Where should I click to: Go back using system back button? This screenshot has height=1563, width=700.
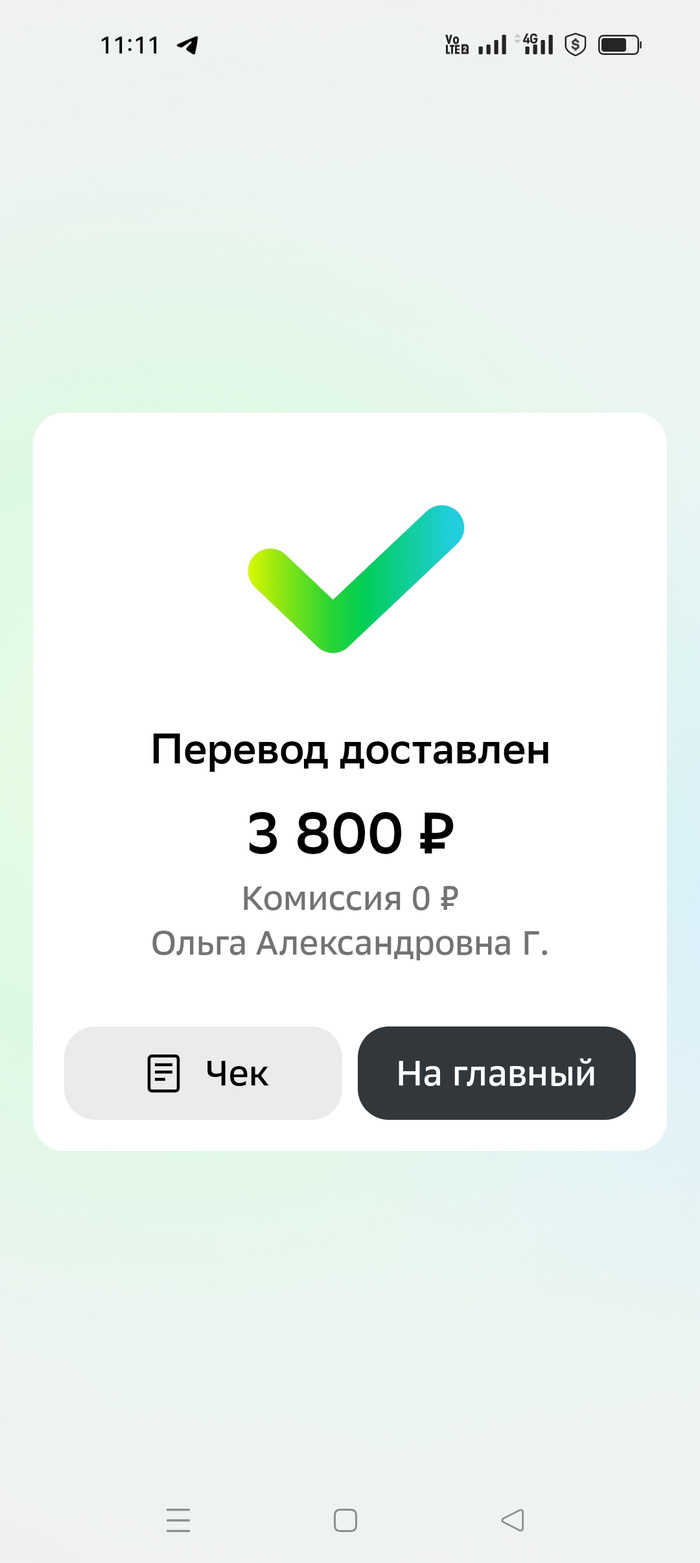tap(512, 1520)
